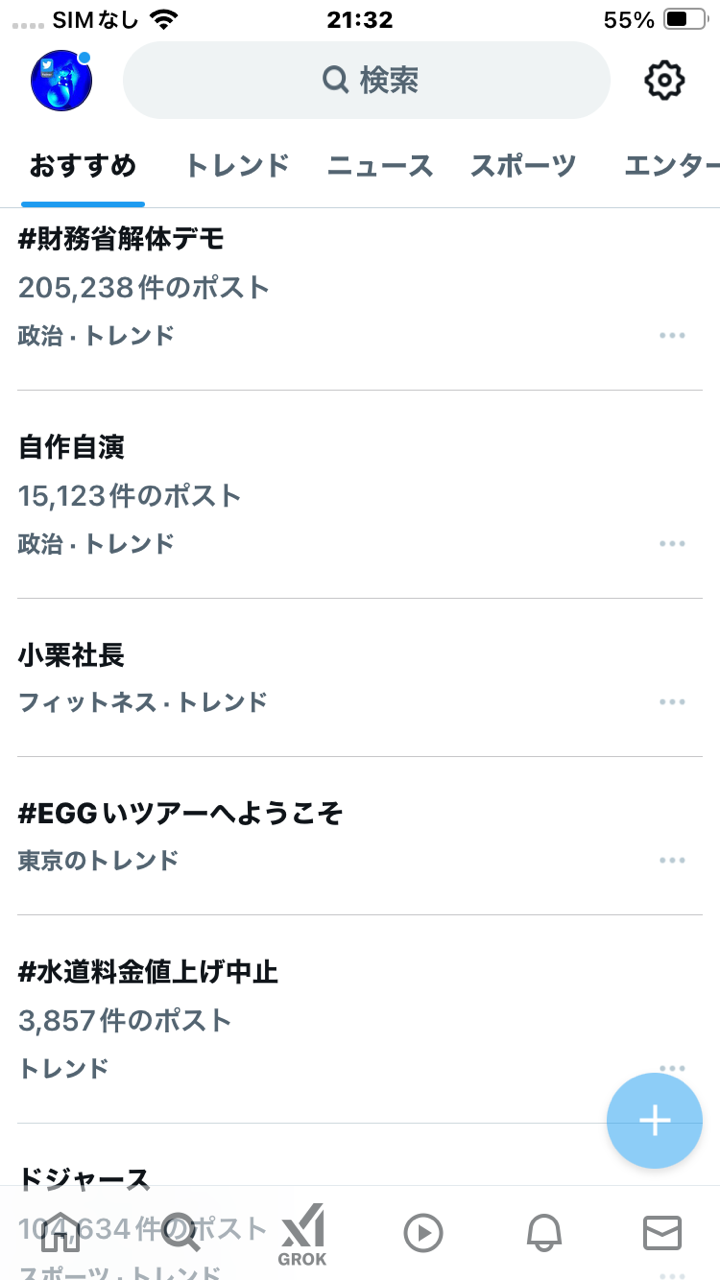
Task: Open the profile avatar menu
Action: 62,80
